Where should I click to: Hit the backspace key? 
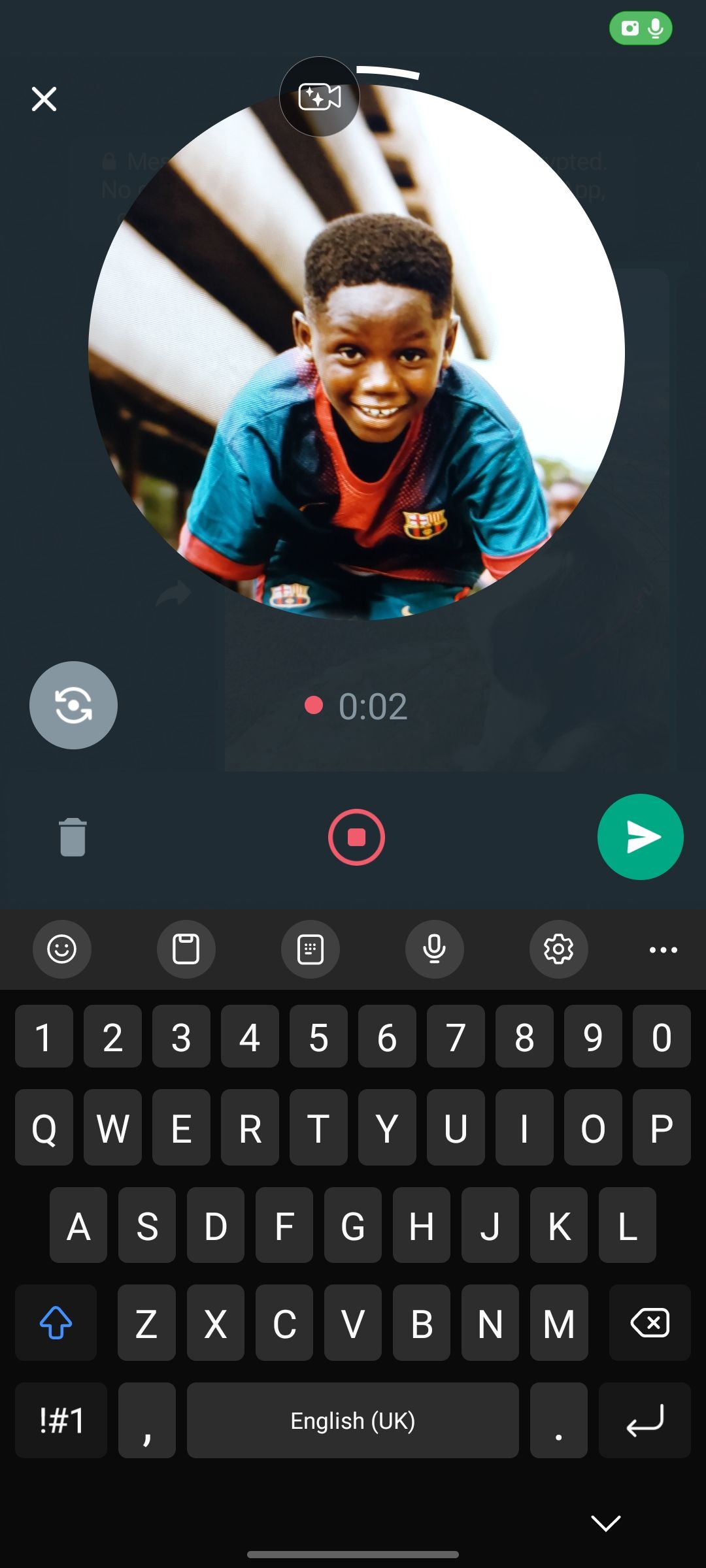pyautogui.click(x=649, y=1323)
